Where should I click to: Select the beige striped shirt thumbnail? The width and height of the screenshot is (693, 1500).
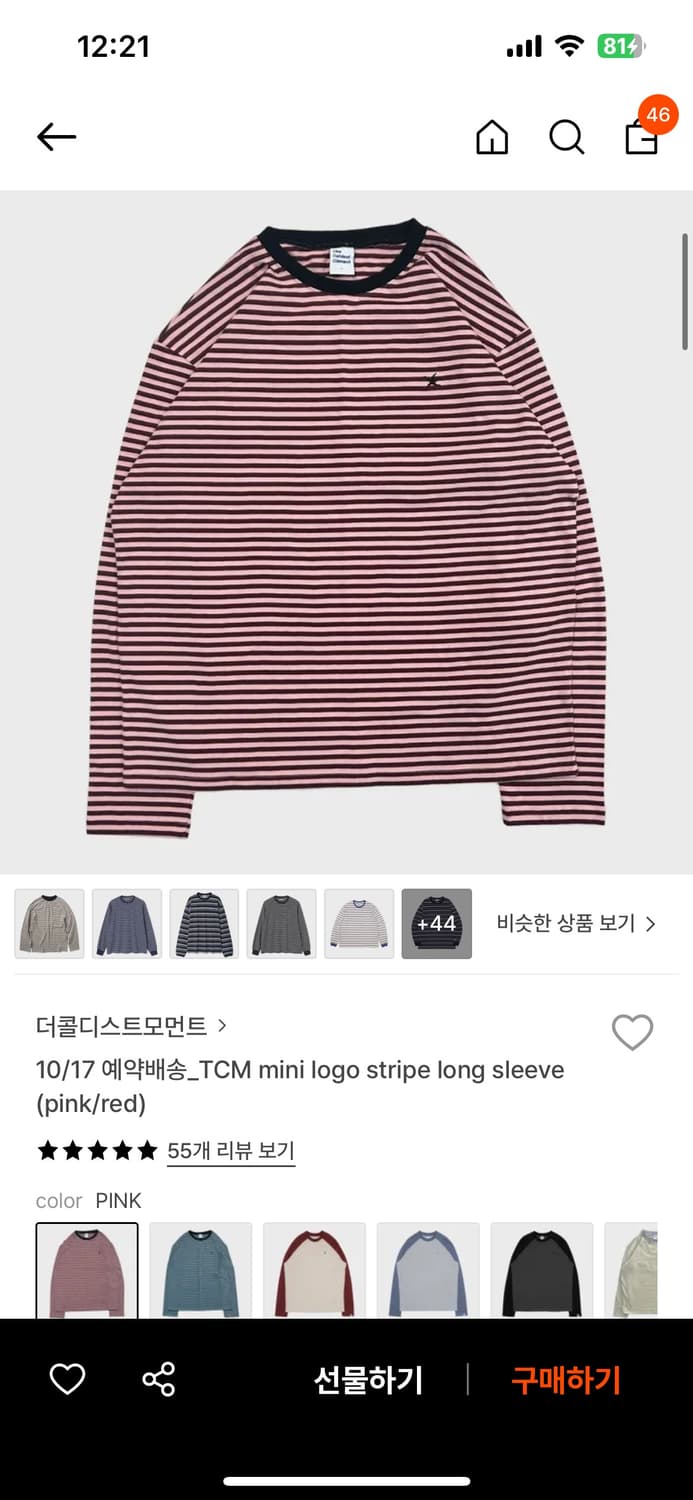pyautogui.click(x=49, y=923)
